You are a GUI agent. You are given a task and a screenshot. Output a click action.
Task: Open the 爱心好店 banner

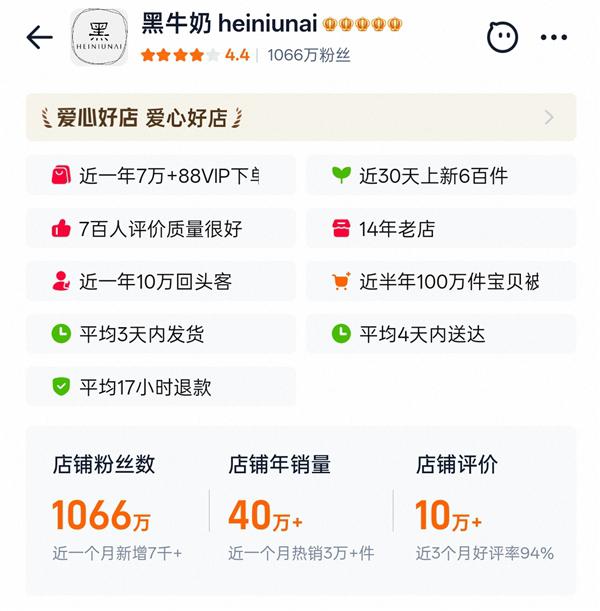click(300, 118)
